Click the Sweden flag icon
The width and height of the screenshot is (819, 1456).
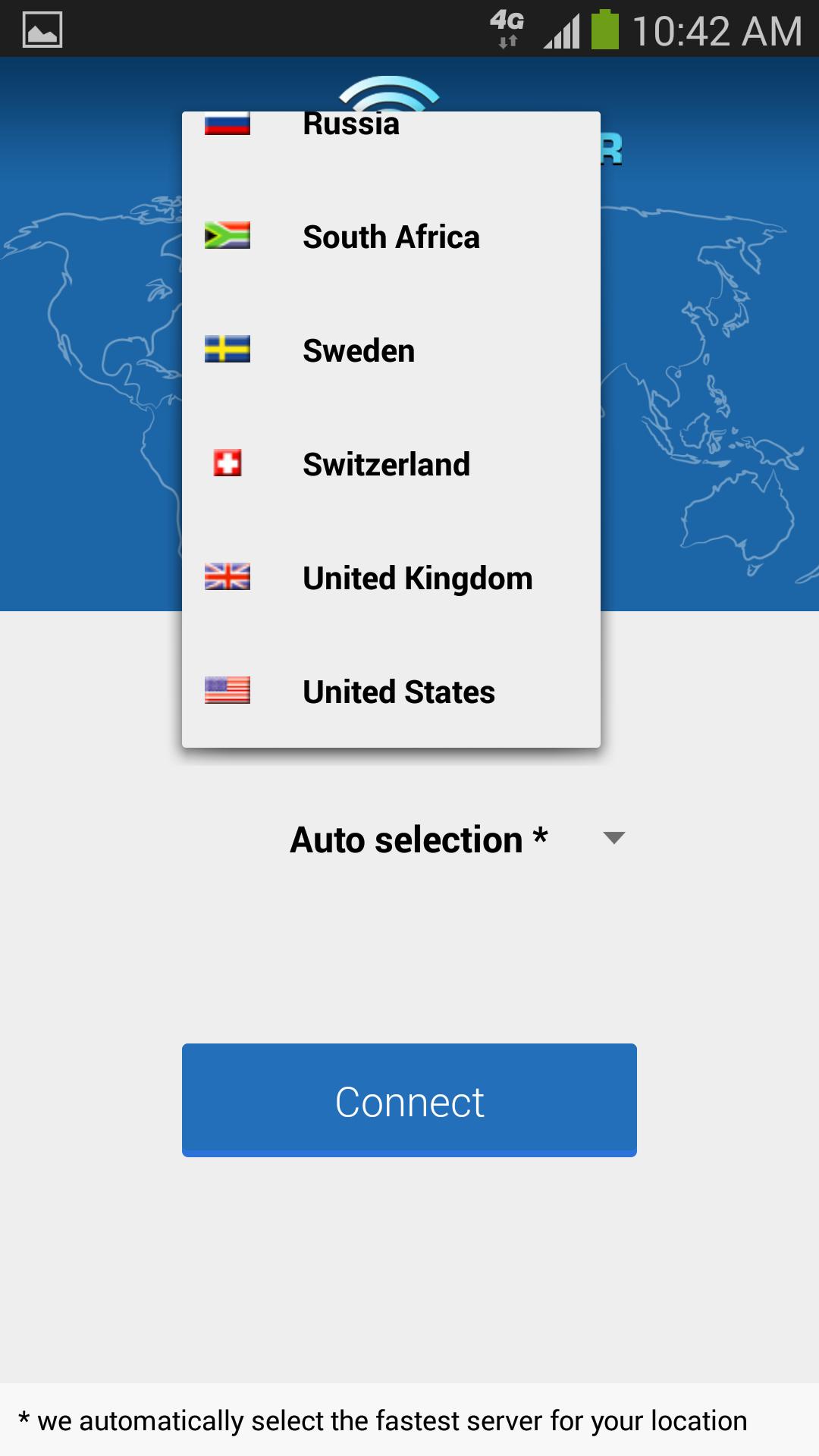(227, 350)
